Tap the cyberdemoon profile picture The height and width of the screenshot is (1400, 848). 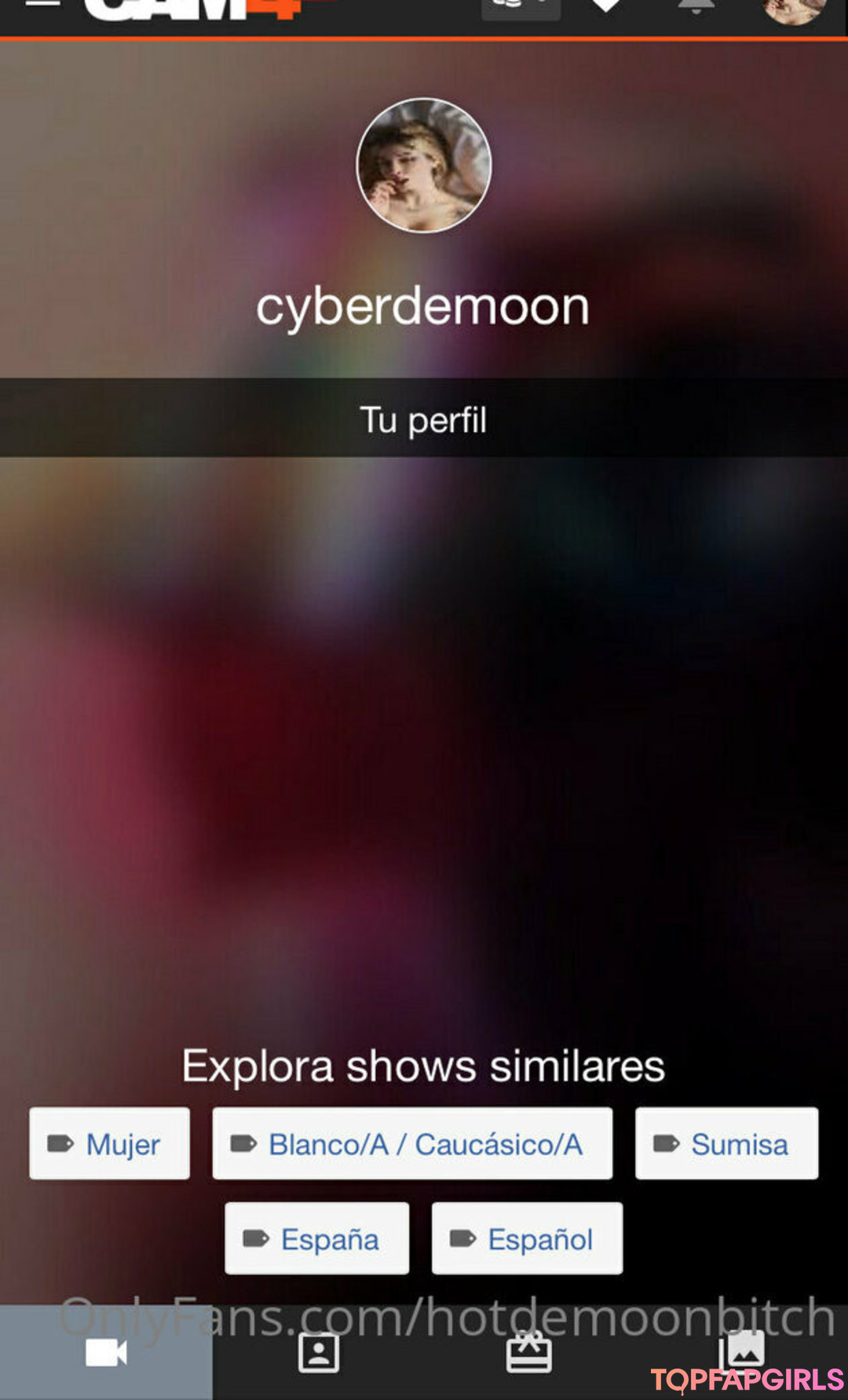coord(424,165)
